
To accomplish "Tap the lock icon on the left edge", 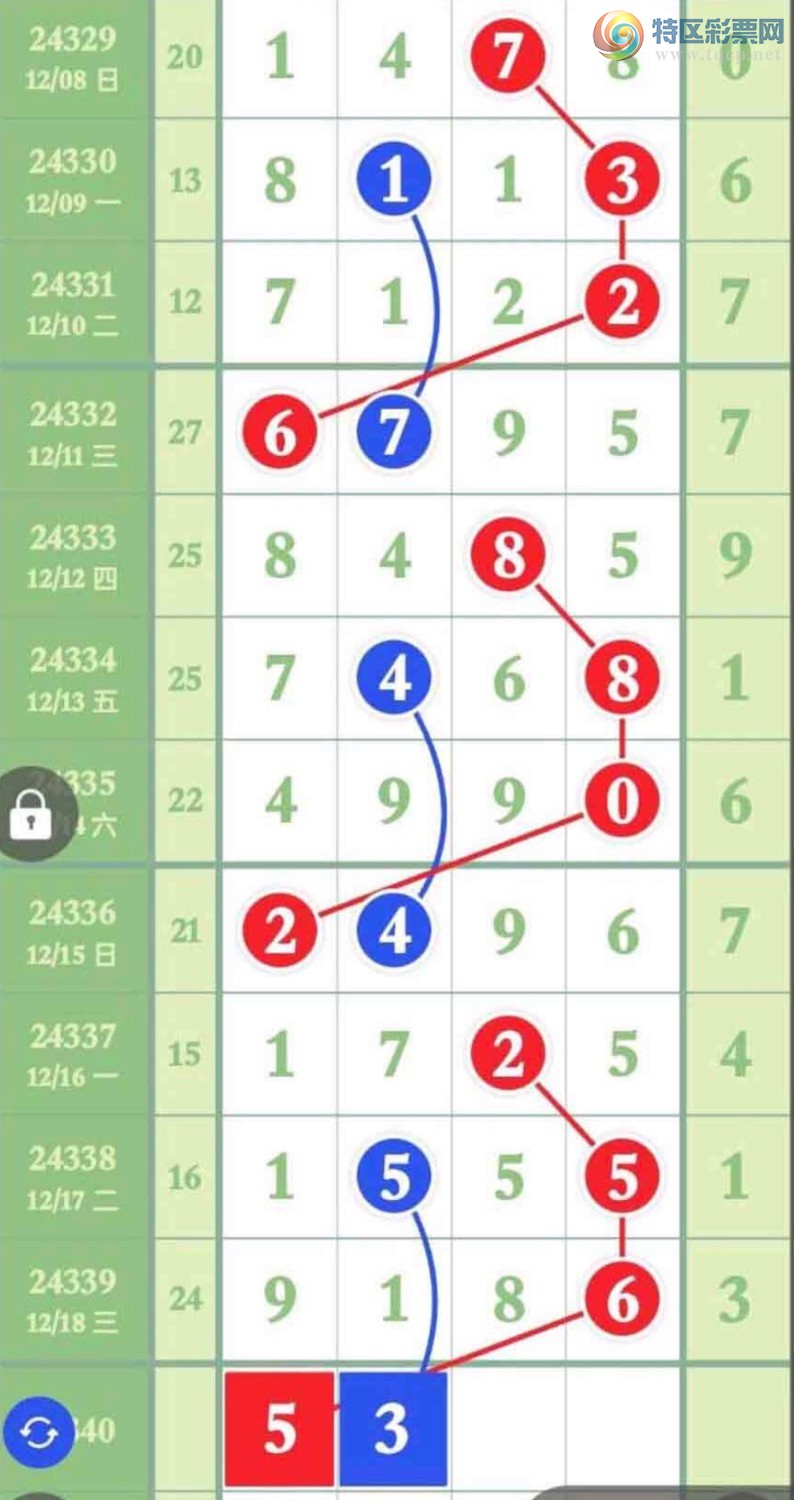I will [31, 819].
